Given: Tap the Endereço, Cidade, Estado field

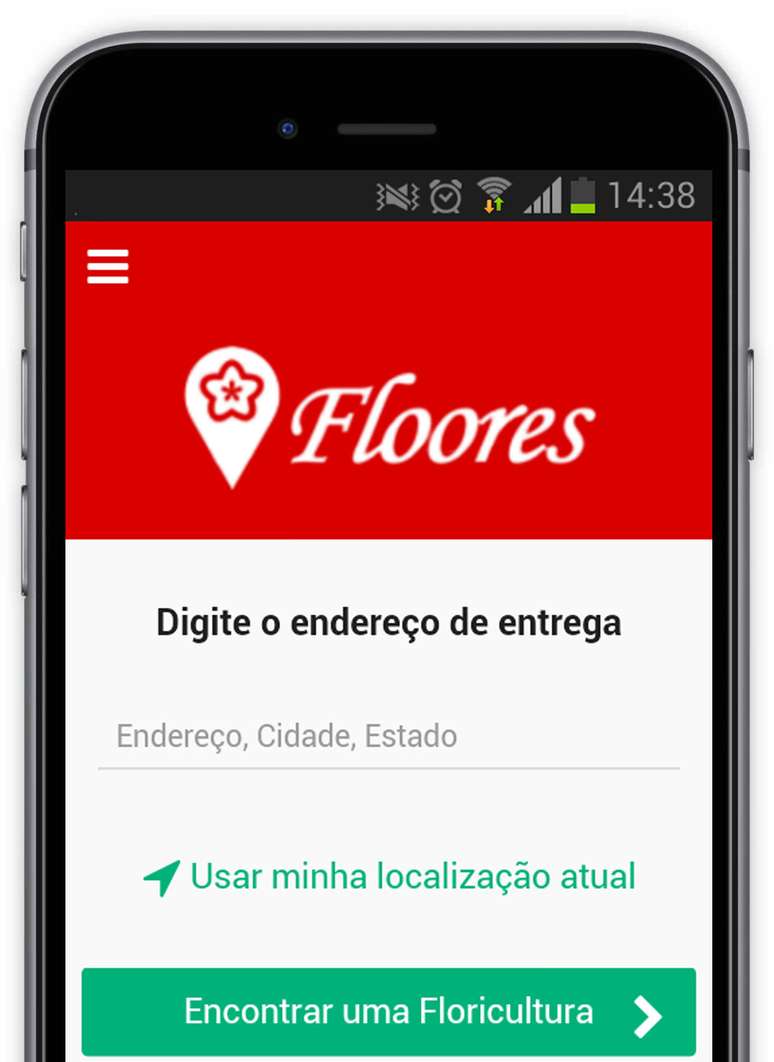Looking at the screenshot, I should (x=388, y=737).
